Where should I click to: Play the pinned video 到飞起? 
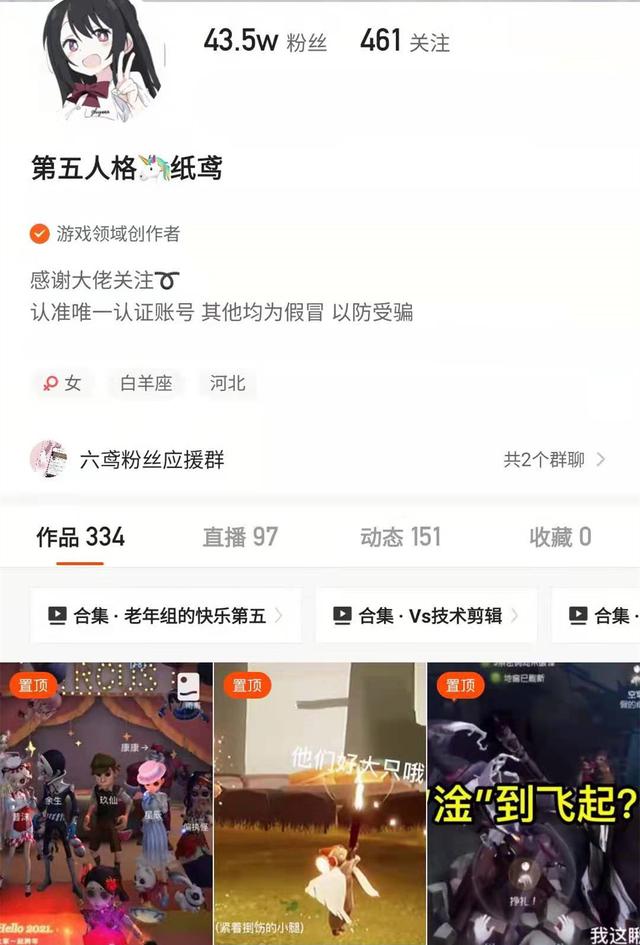[534, 800]
